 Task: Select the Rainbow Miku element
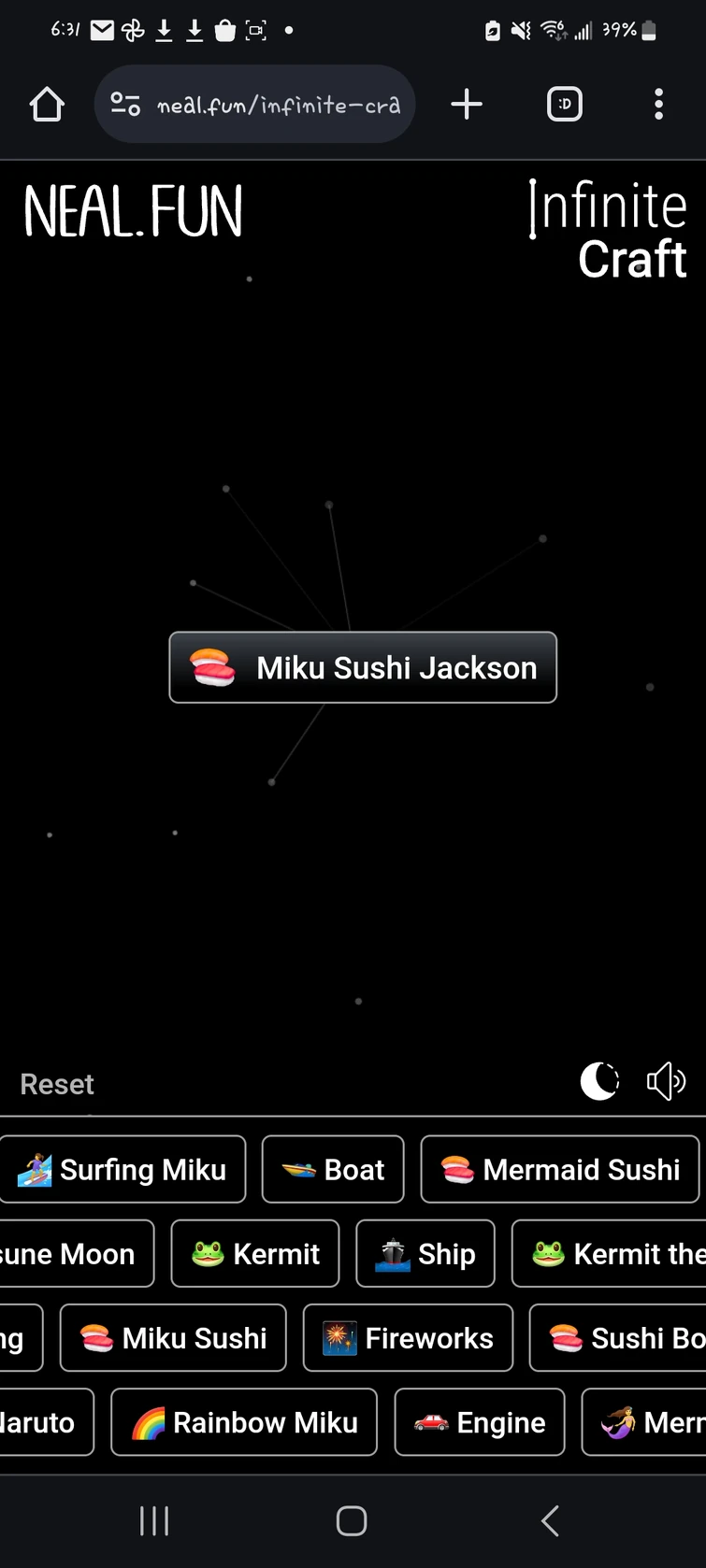[x=244, y=1421]
